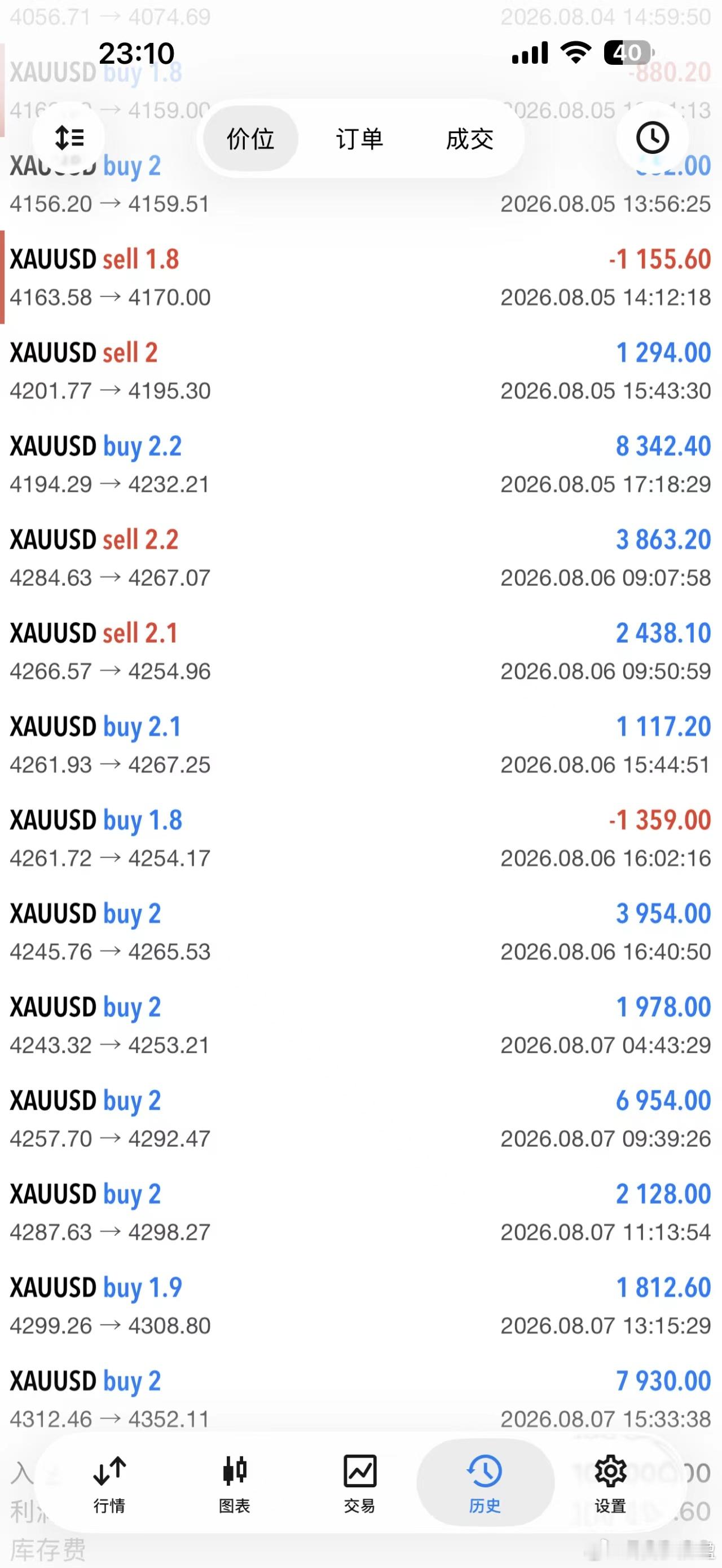
Task: Open the 设置 tab
Action: click(x=610, y=1485)
